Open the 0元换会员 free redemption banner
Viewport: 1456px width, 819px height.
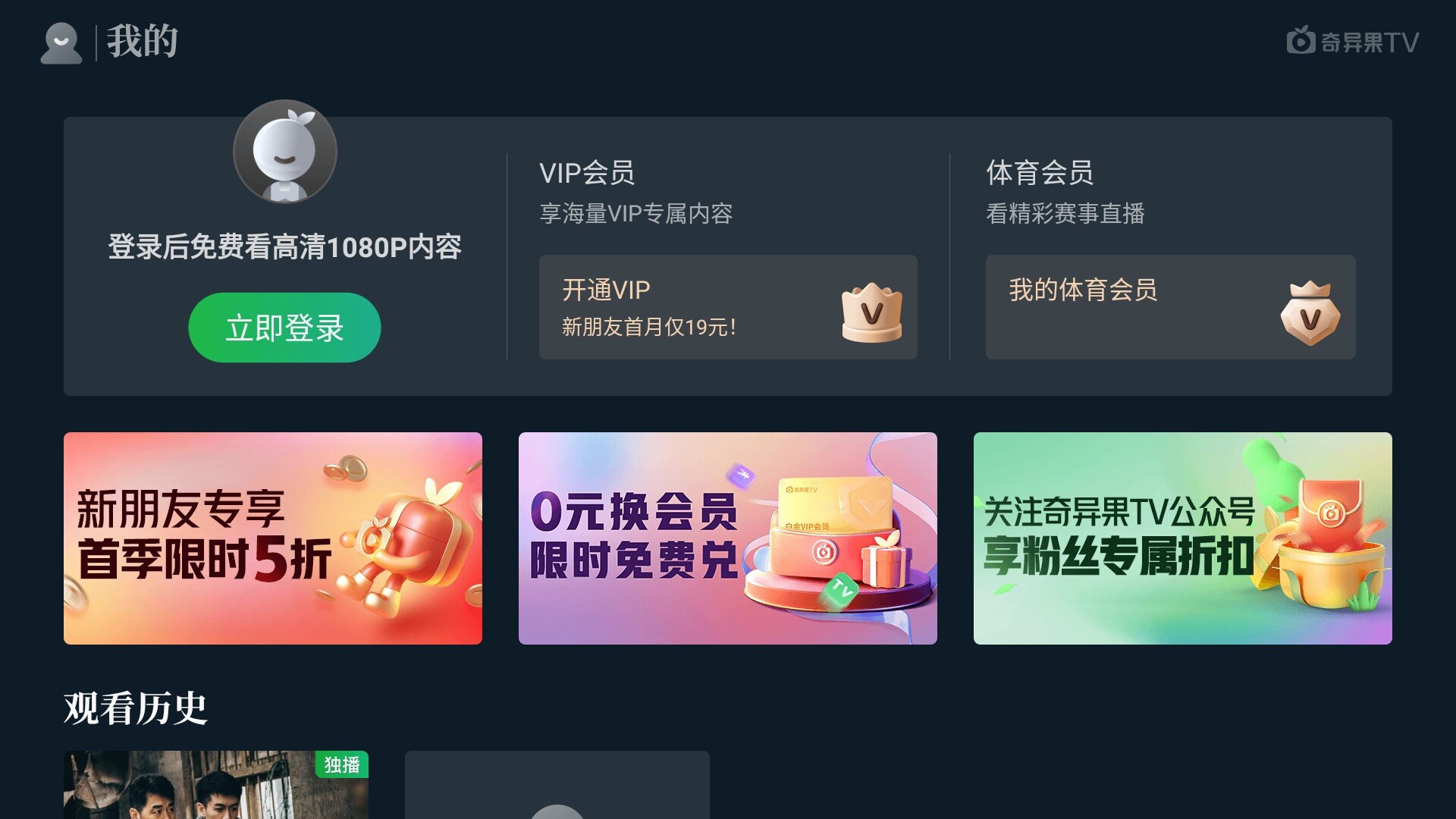(727, 538)
